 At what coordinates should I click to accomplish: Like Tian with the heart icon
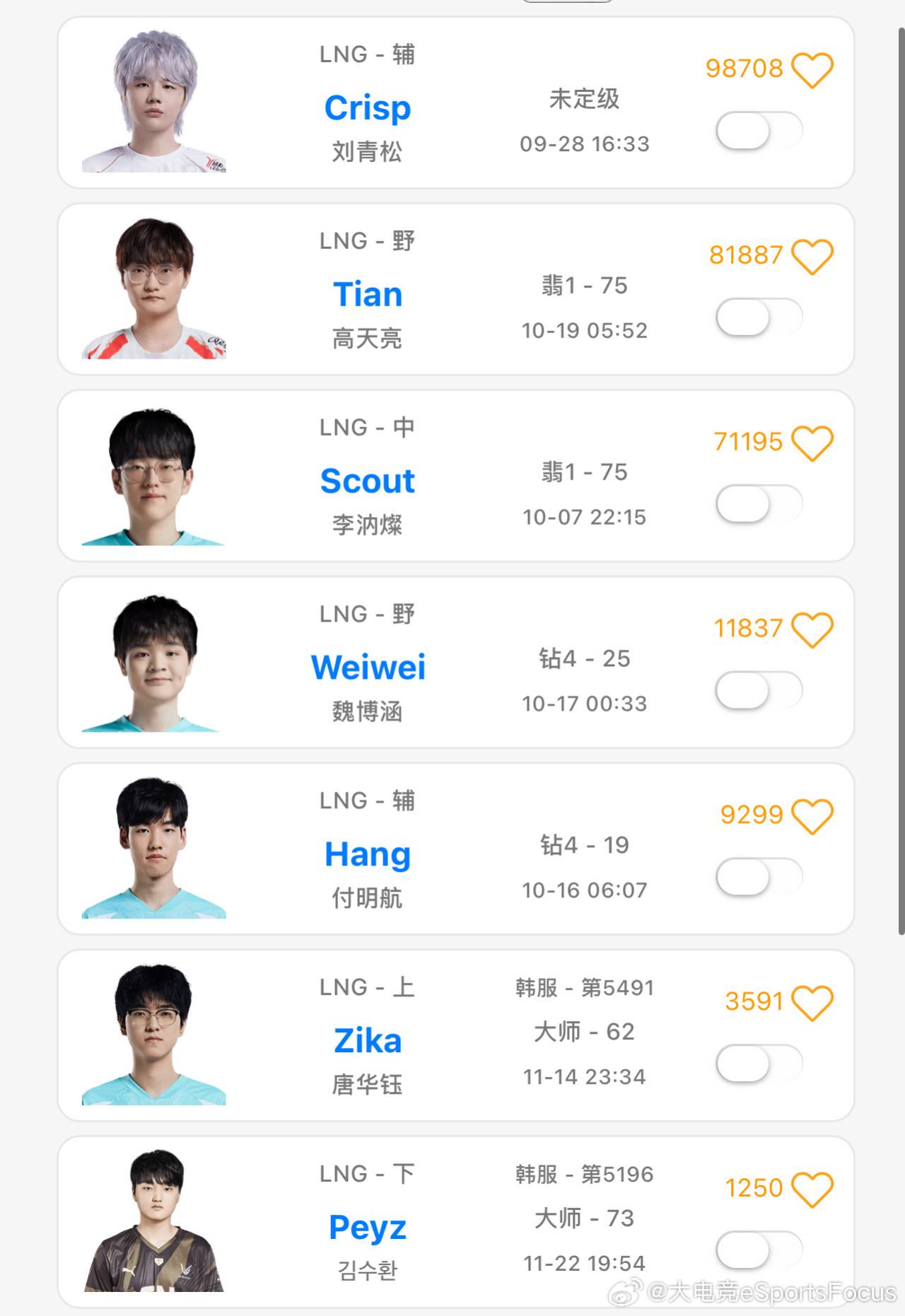coord(812,256)
